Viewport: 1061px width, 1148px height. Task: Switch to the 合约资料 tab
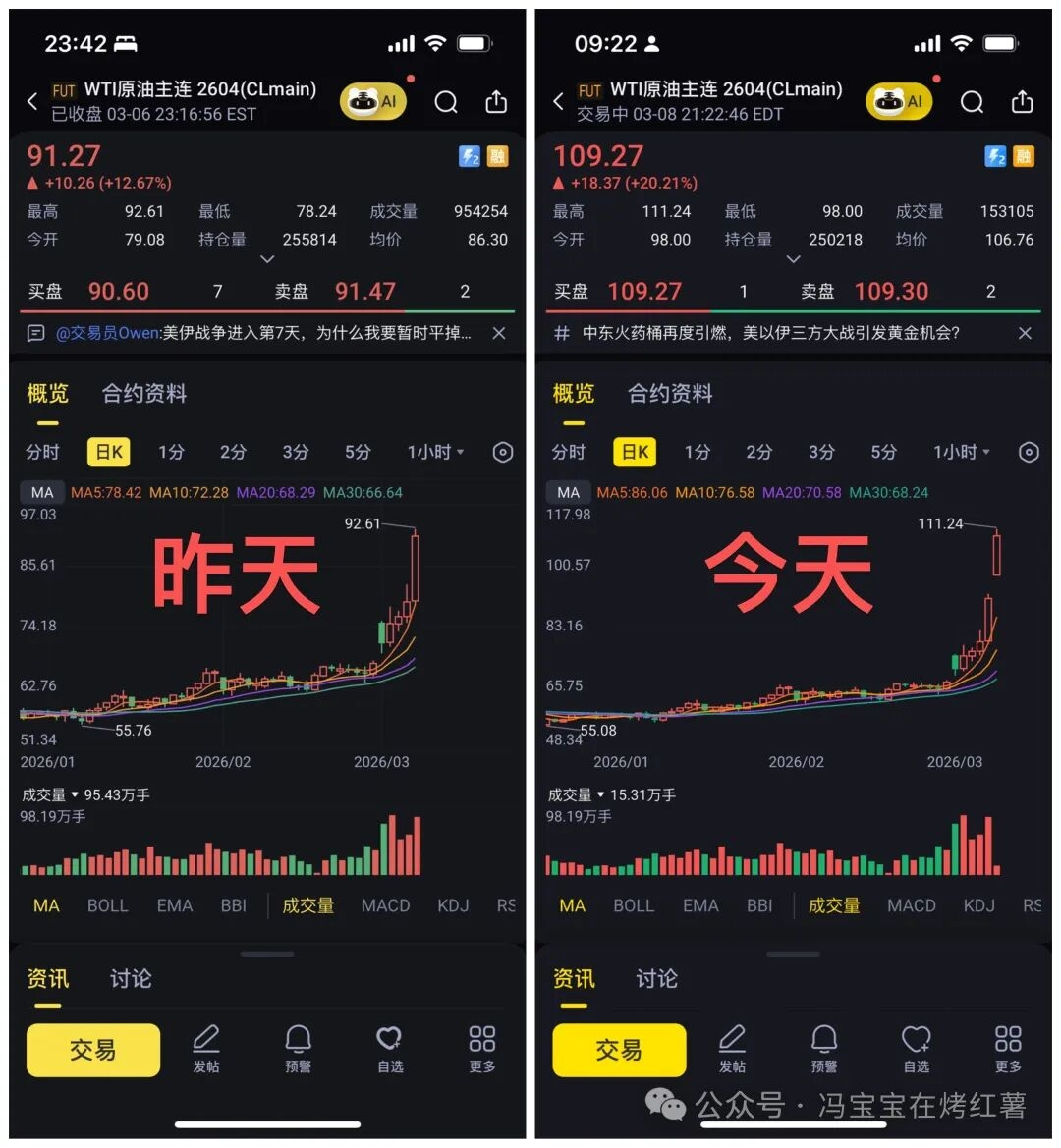142,393
